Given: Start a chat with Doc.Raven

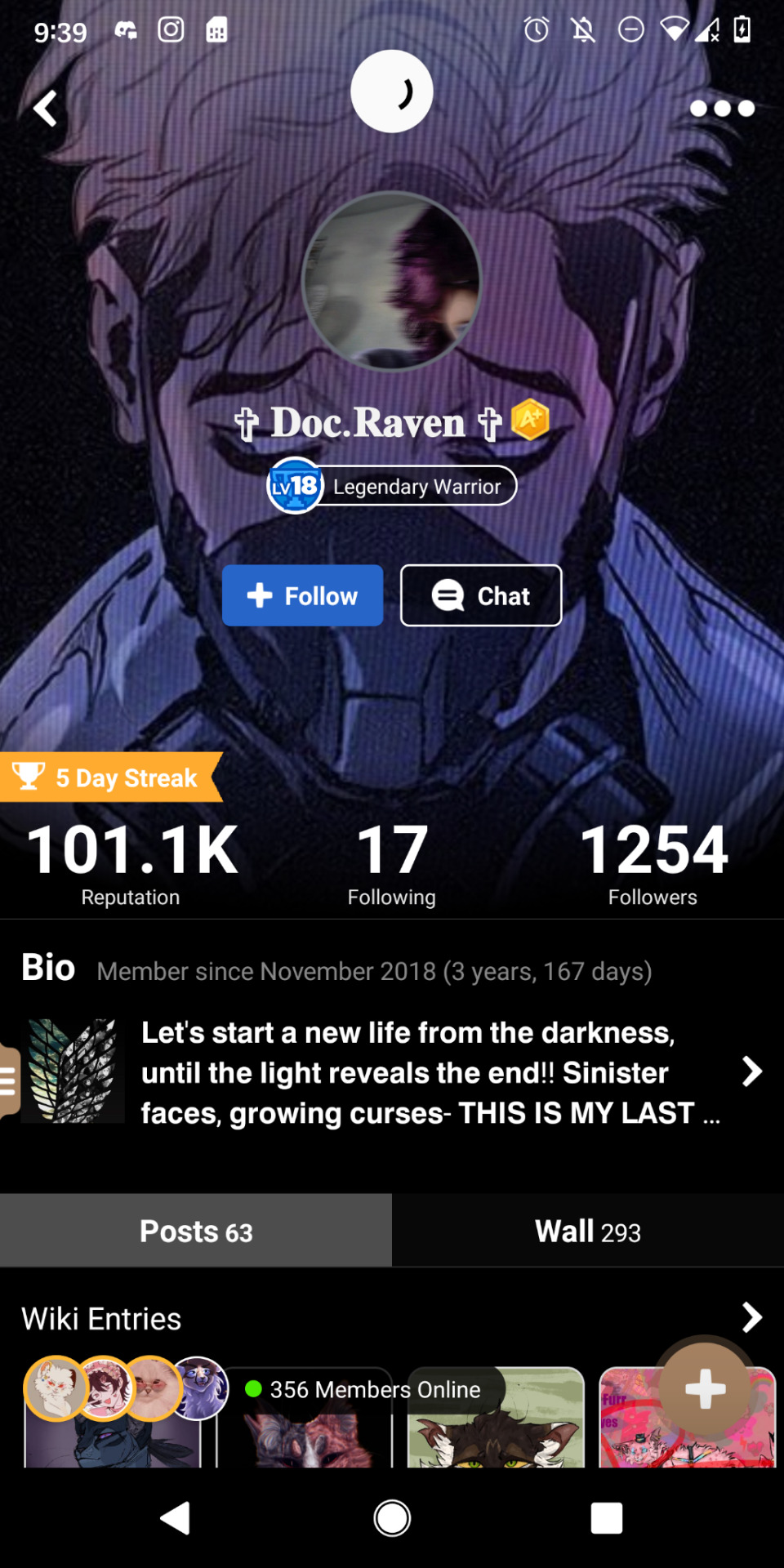Looking at the screenshot, I should (x=481, y=595).
